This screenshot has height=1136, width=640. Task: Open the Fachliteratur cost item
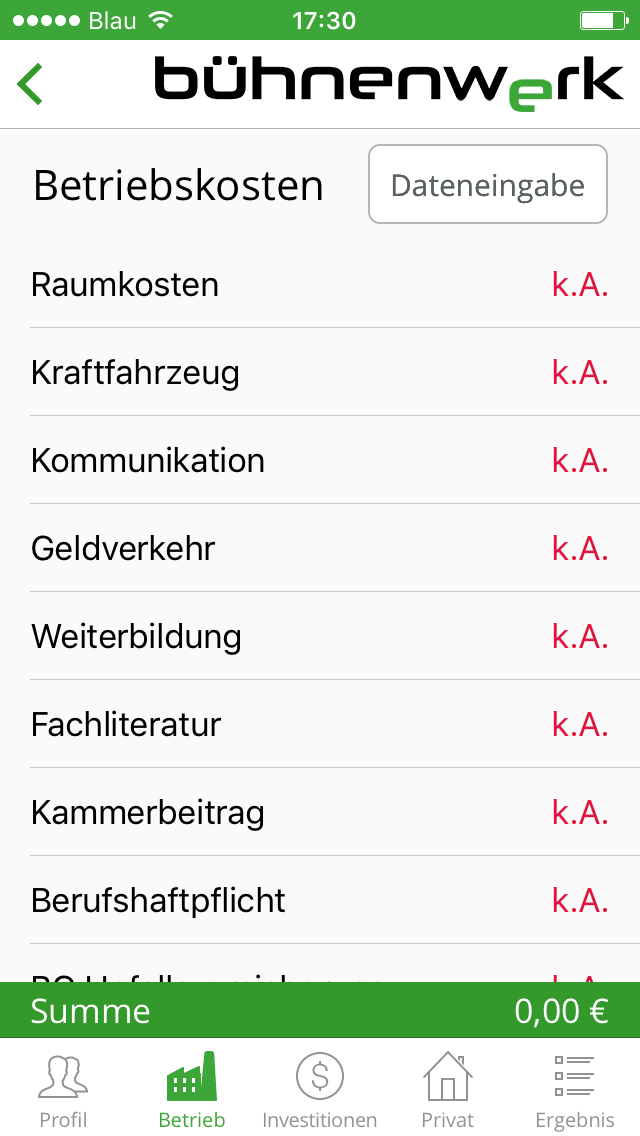click(x=320, y=725)
